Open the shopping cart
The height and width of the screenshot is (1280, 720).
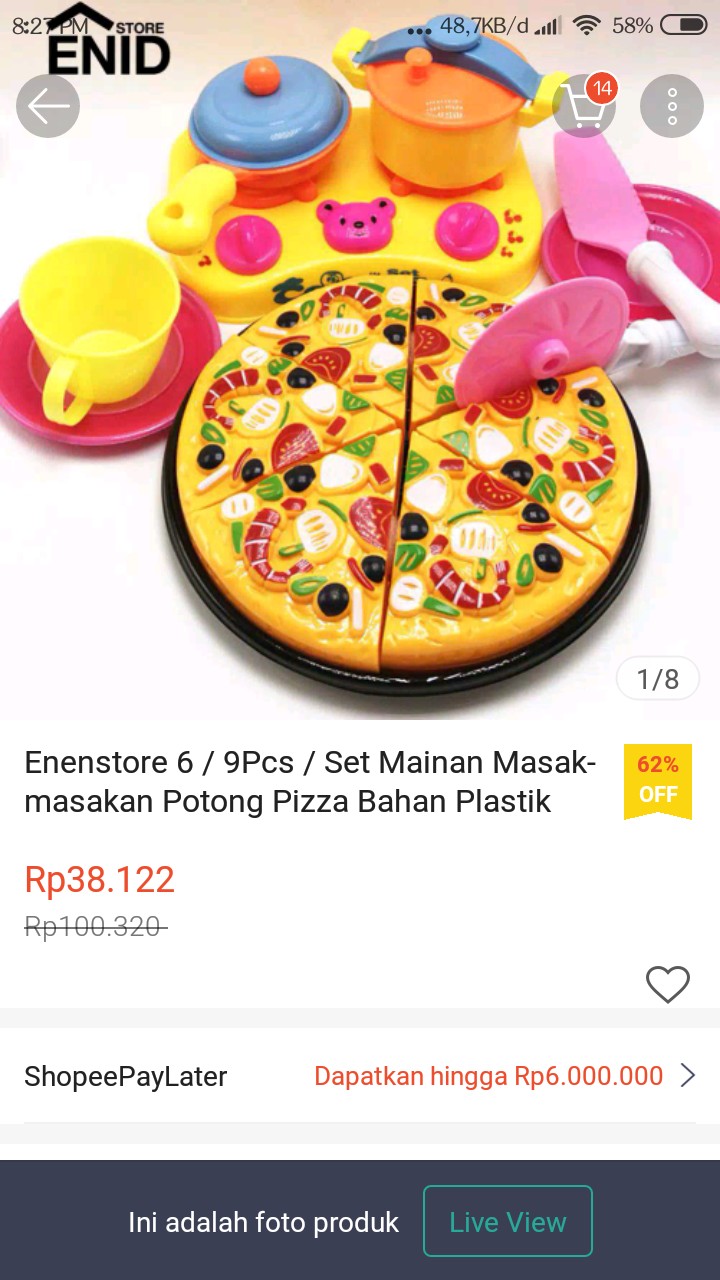(584, 106)
